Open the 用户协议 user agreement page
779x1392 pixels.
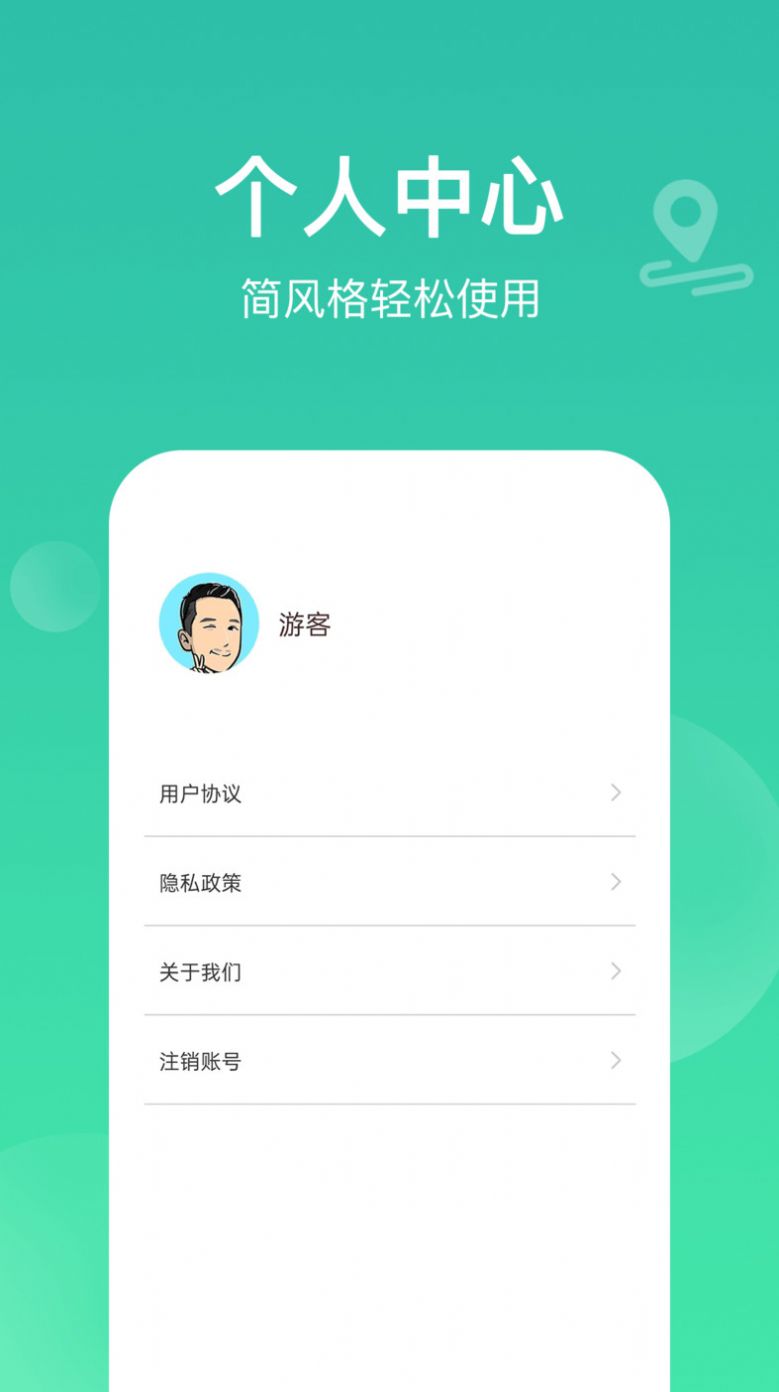tap(200, 793)
